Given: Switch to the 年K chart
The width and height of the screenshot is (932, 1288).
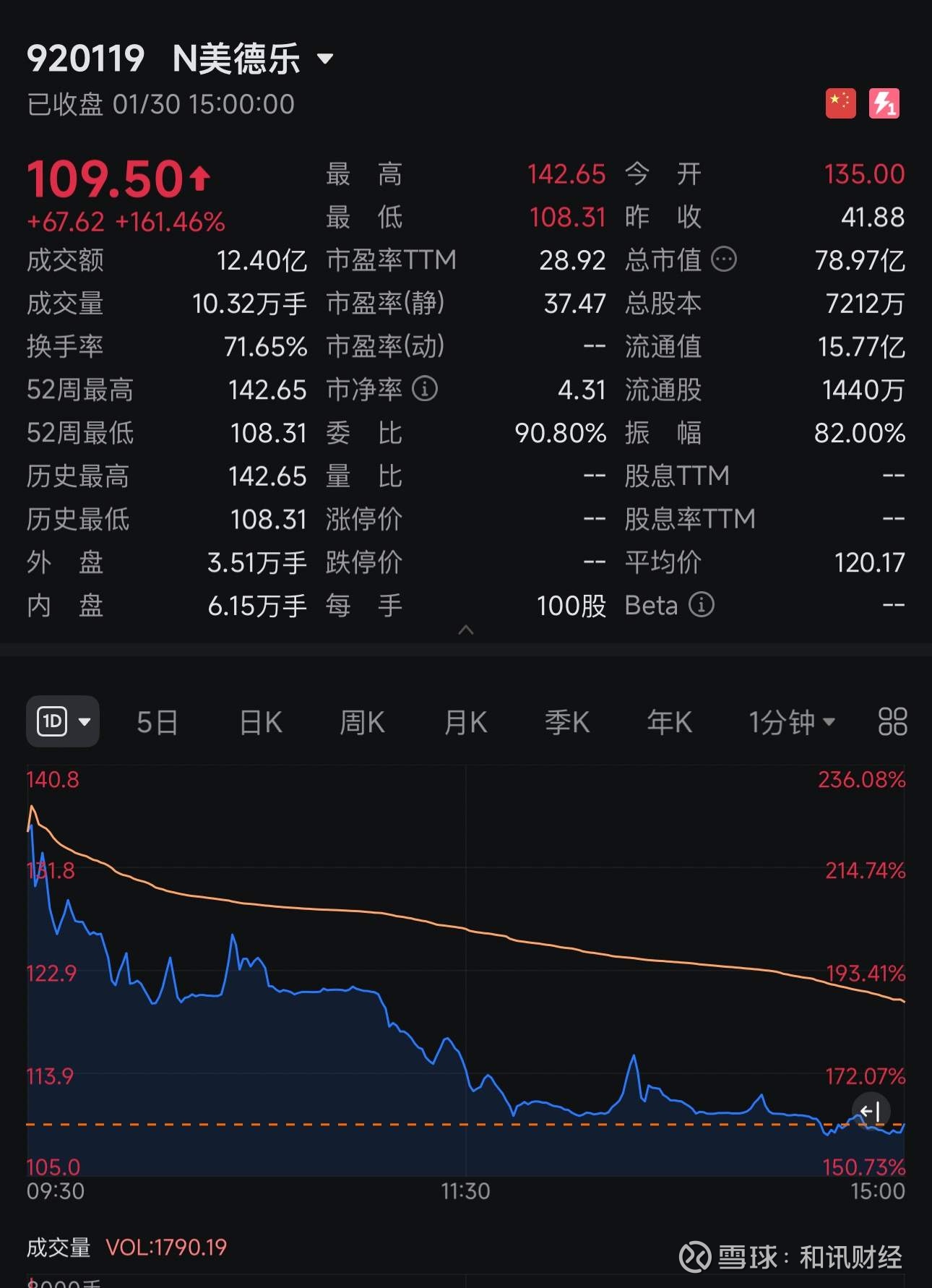Looking at the screenshot, I should click(x=669, y=722).
